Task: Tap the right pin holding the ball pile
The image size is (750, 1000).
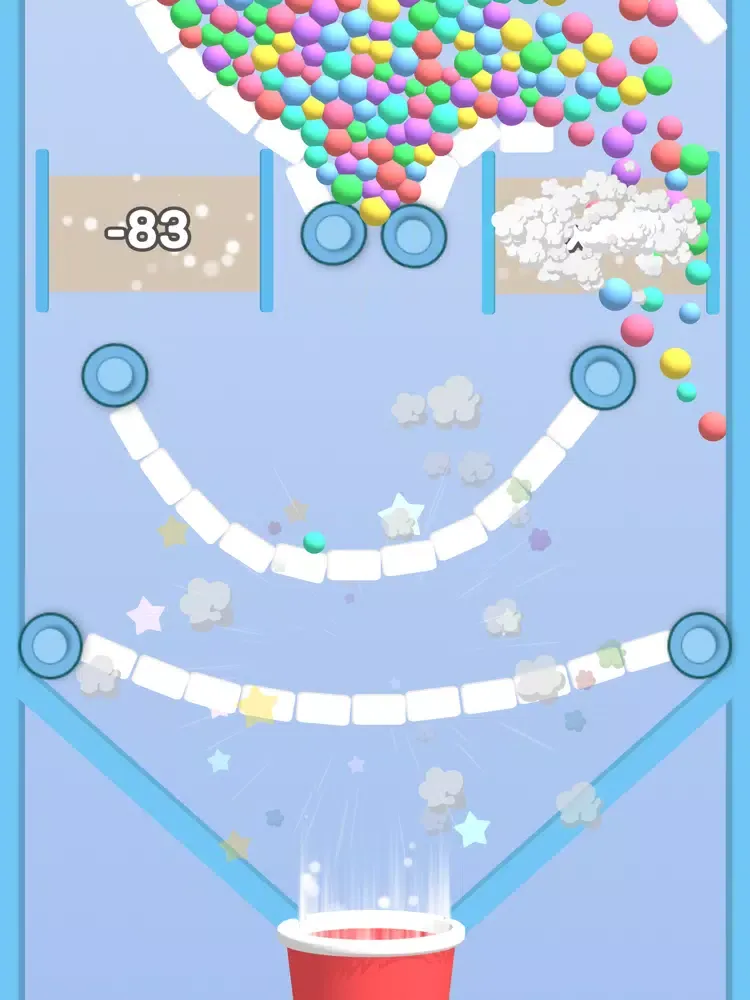Action: (414, 235)
